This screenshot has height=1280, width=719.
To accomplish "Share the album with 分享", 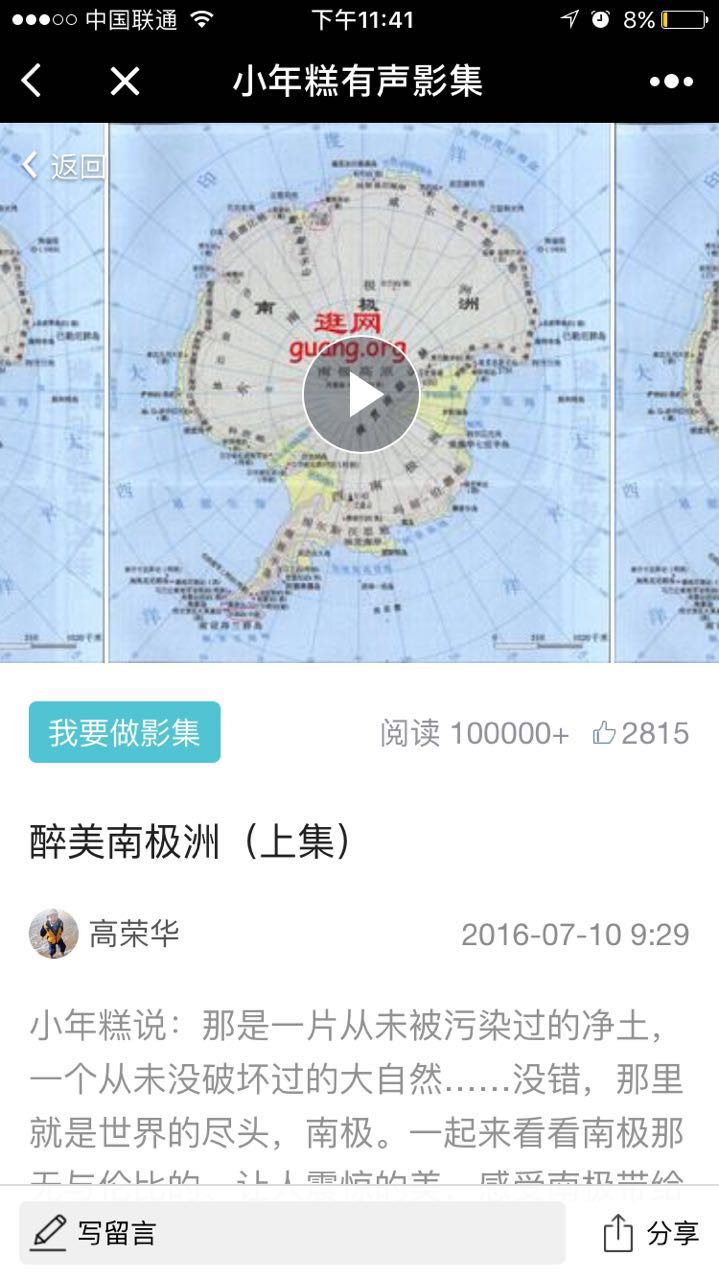I will click(651, 1233).
